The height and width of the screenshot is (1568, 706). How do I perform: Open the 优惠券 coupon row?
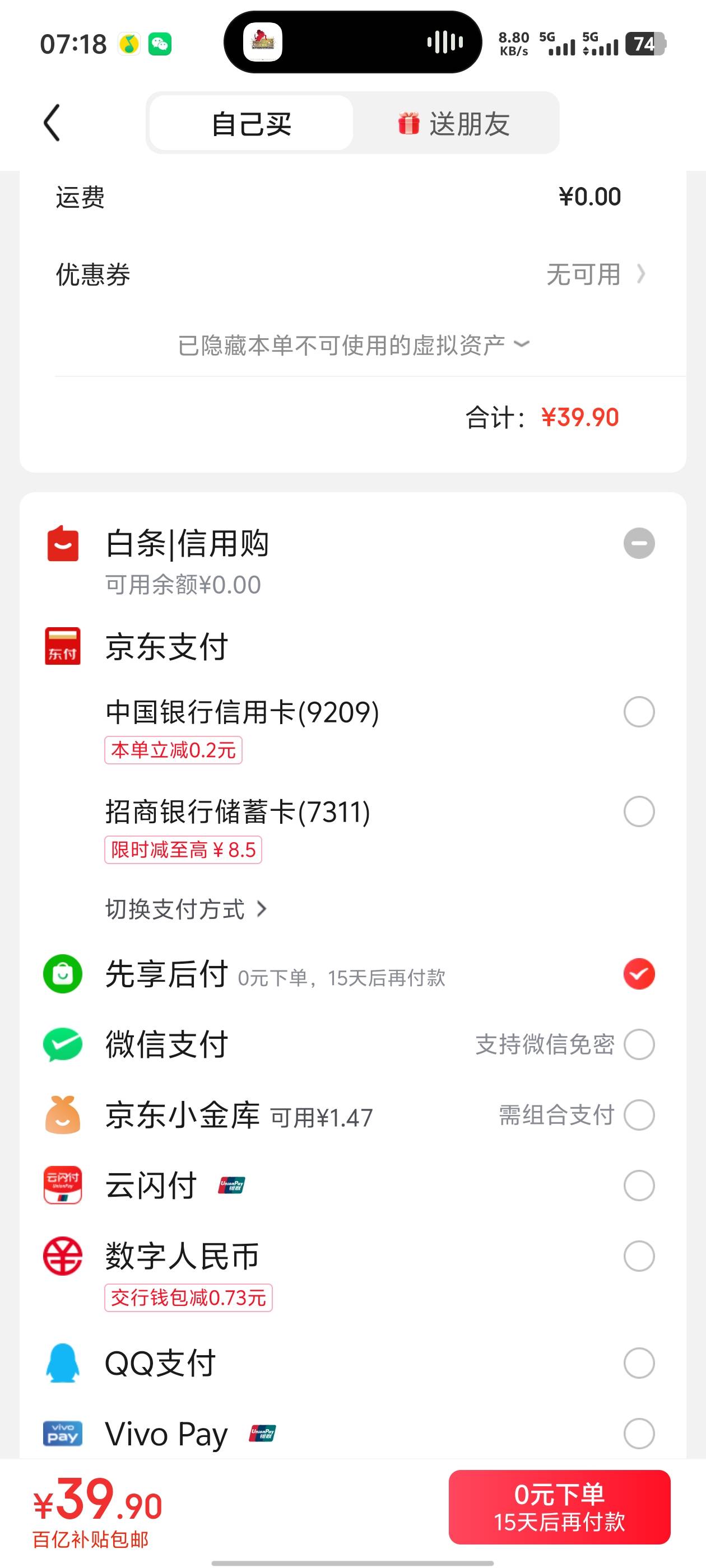coord(352,274)
